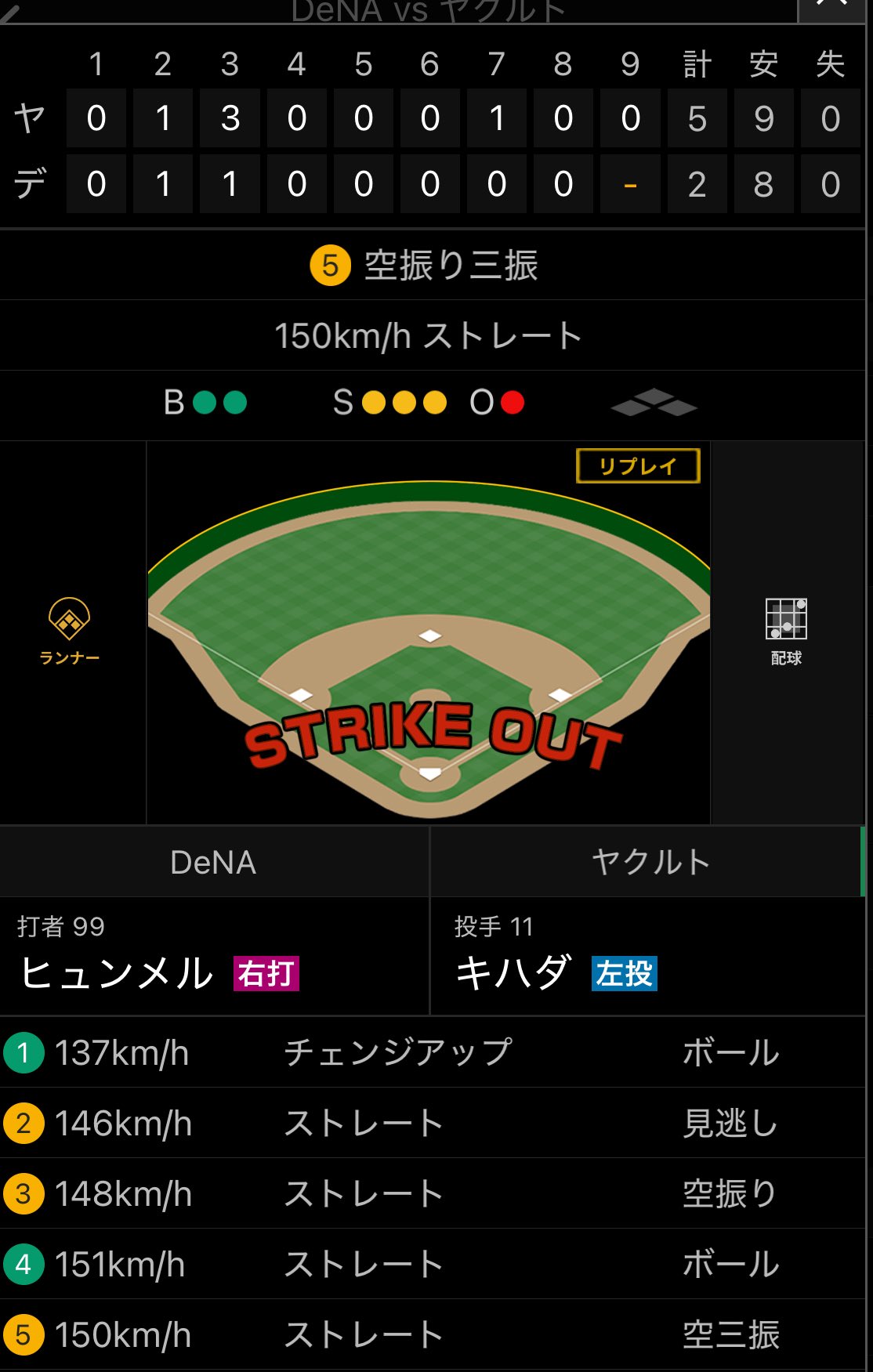The image size is (873, 1372).
Task: Show the ランナー view
Action: click(70, 631)
